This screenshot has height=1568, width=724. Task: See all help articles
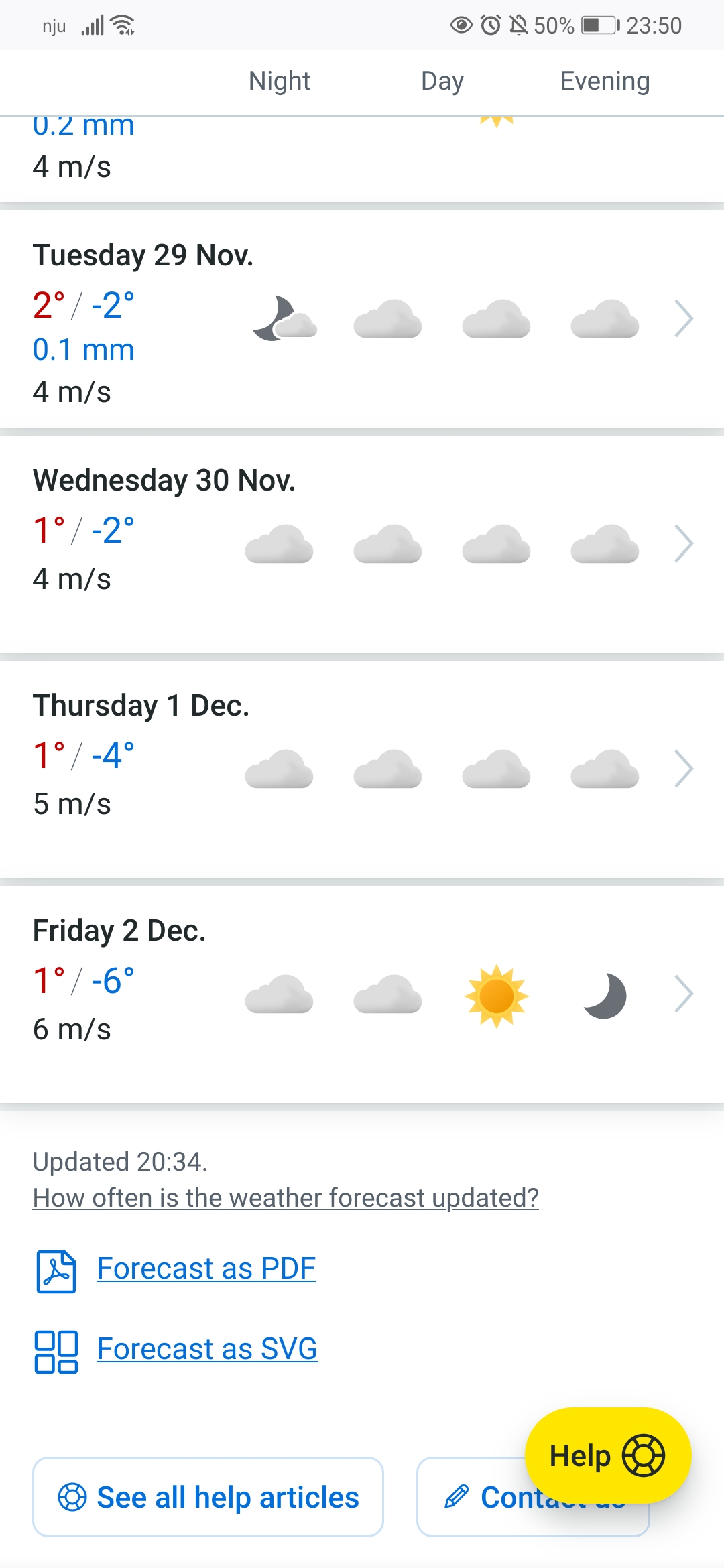click(x=208, y=1497)
